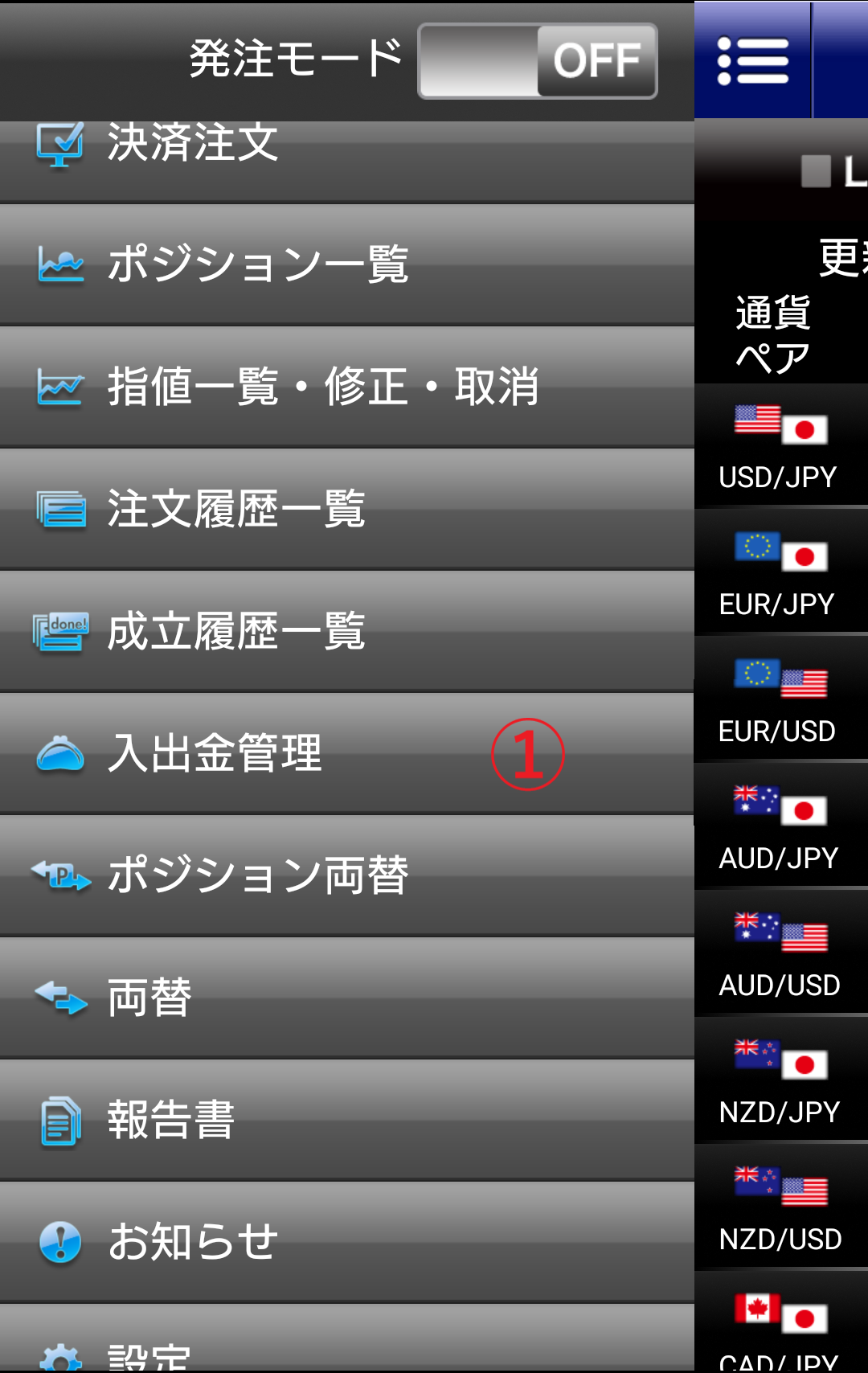
Task: Choose the AUD/JPY pair
Action: [x=780, y=828]
